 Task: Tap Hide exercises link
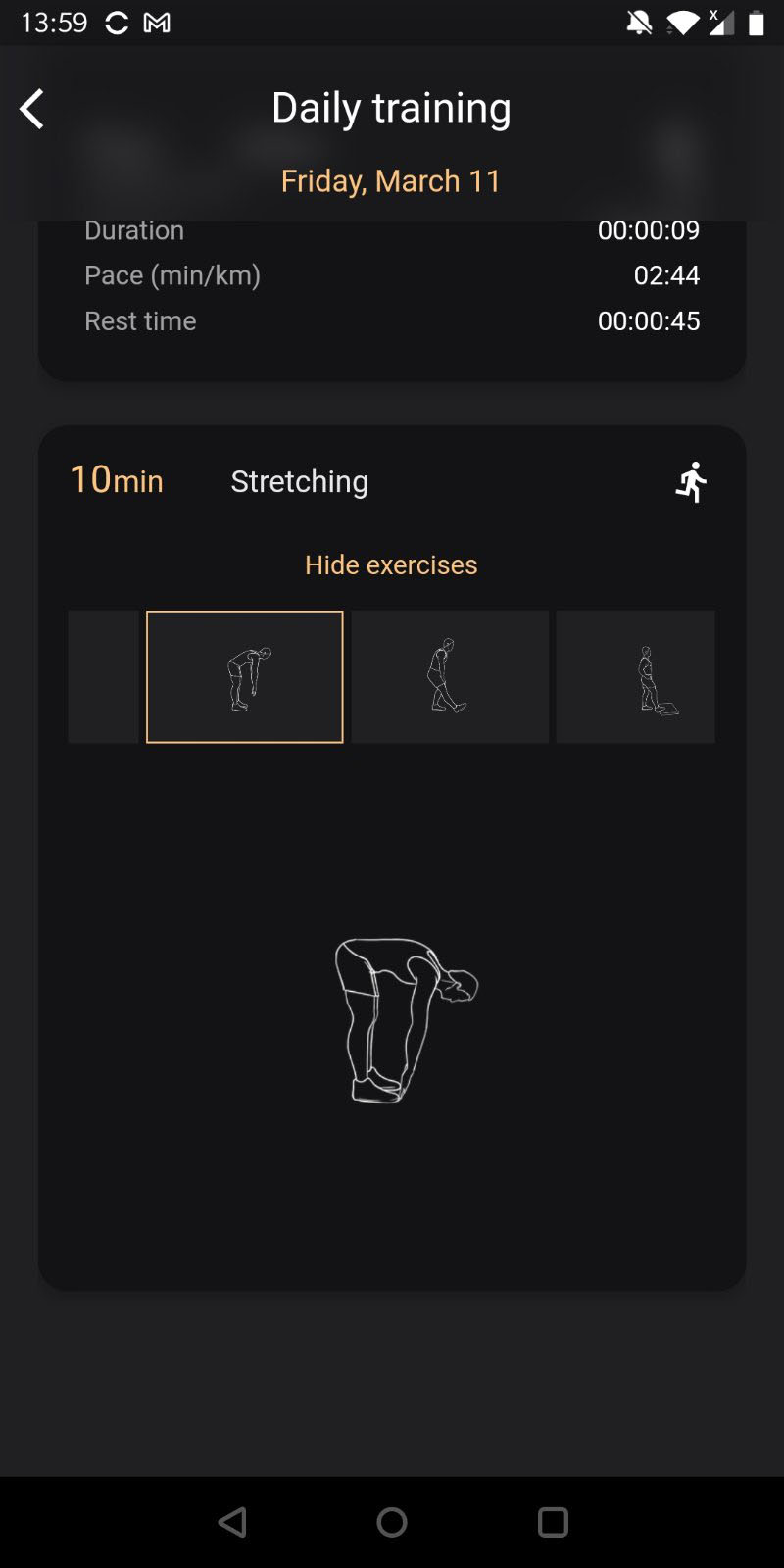[391, 564]
